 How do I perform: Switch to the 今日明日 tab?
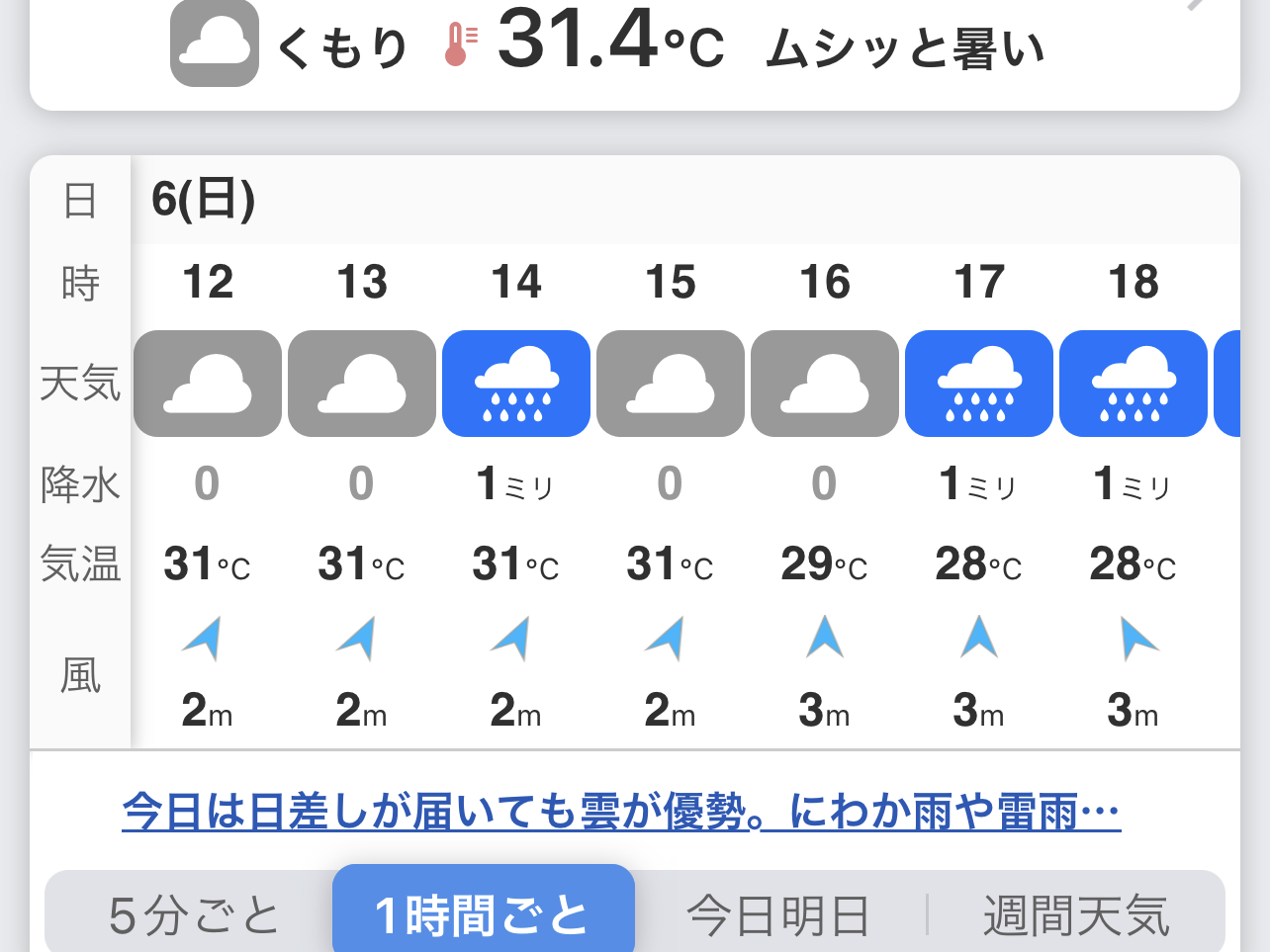(778, 914)
